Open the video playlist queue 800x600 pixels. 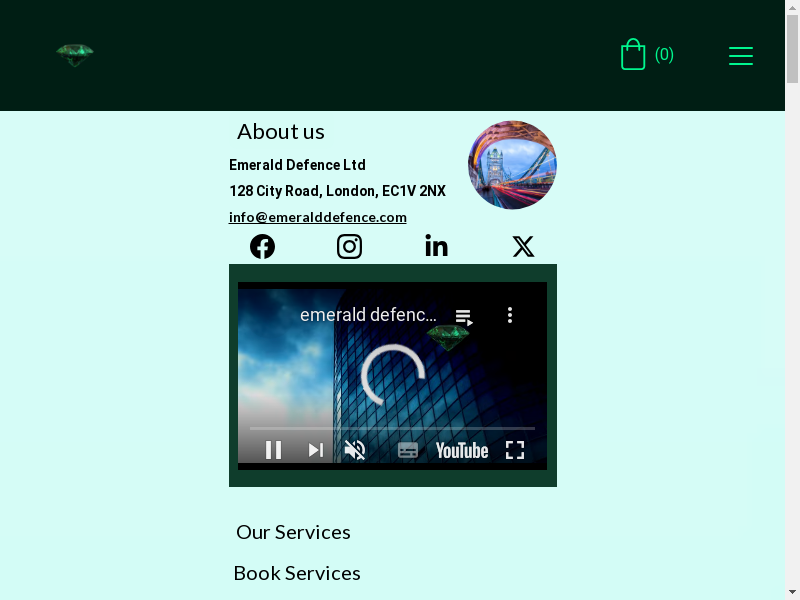click(x=463, y=316)
